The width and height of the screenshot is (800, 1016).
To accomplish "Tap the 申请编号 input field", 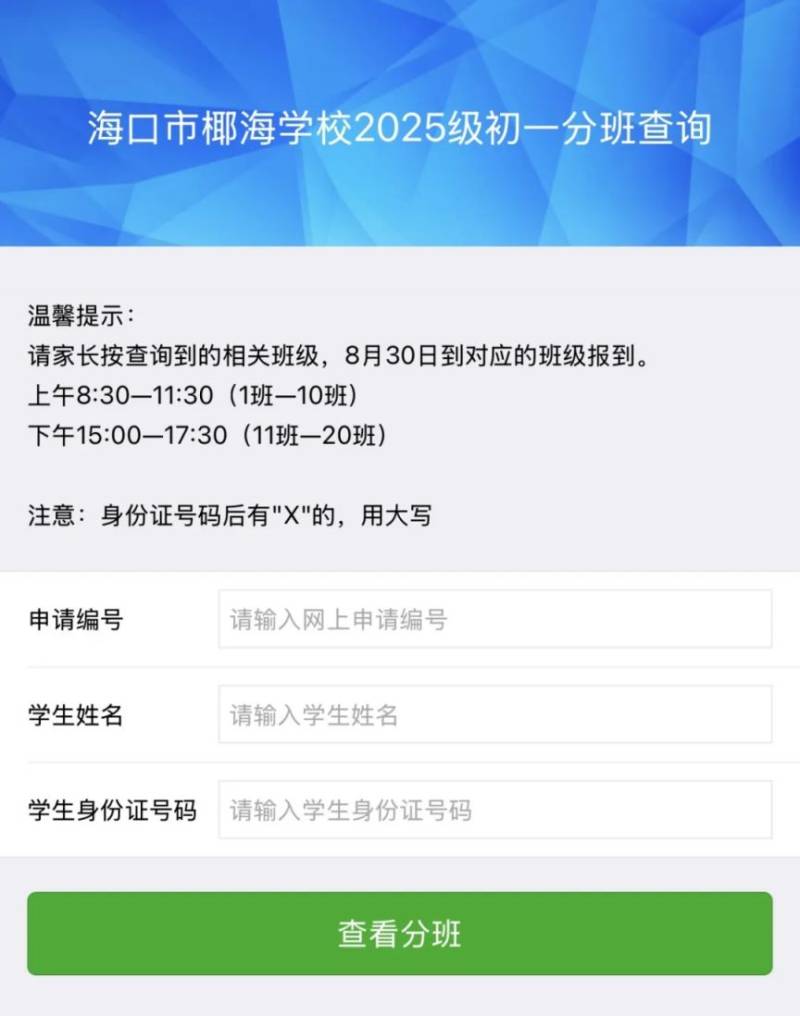I will [495, 619].
